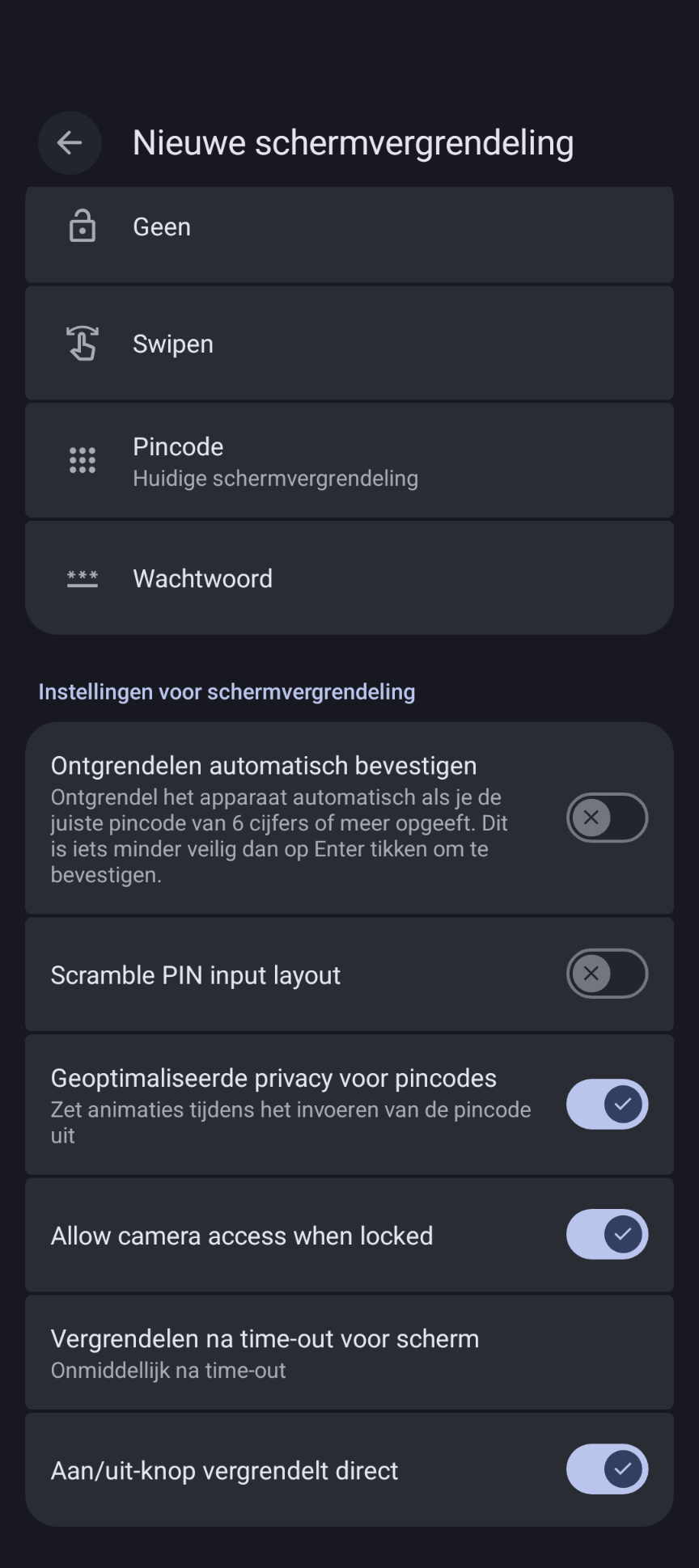Enable Ontgrendelen automatisch bevestigen
The height and width of the screenshot is (1568, 699).
607,818
